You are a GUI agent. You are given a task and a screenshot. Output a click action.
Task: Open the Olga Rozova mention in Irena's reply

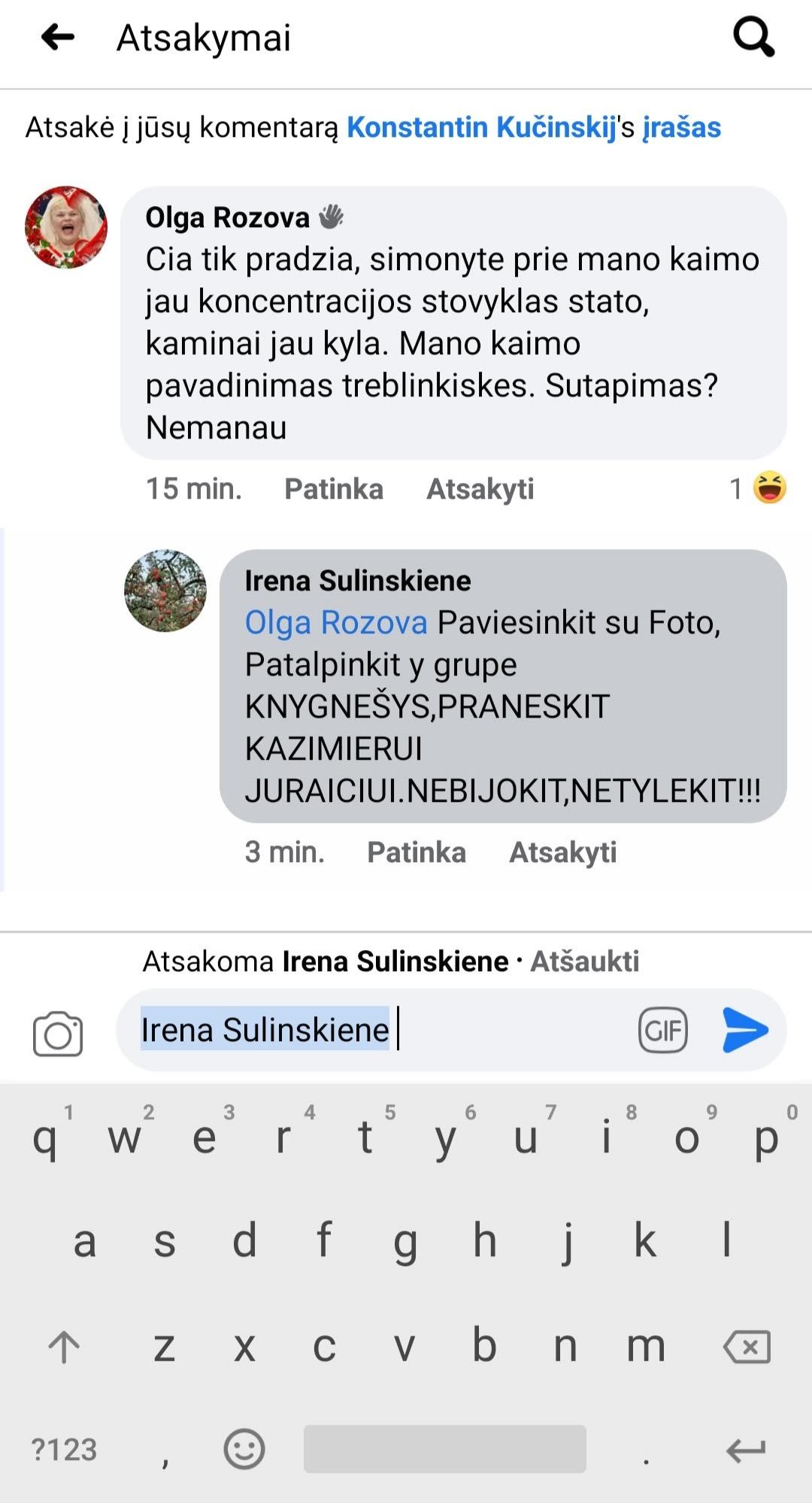[x=336, y=623]
